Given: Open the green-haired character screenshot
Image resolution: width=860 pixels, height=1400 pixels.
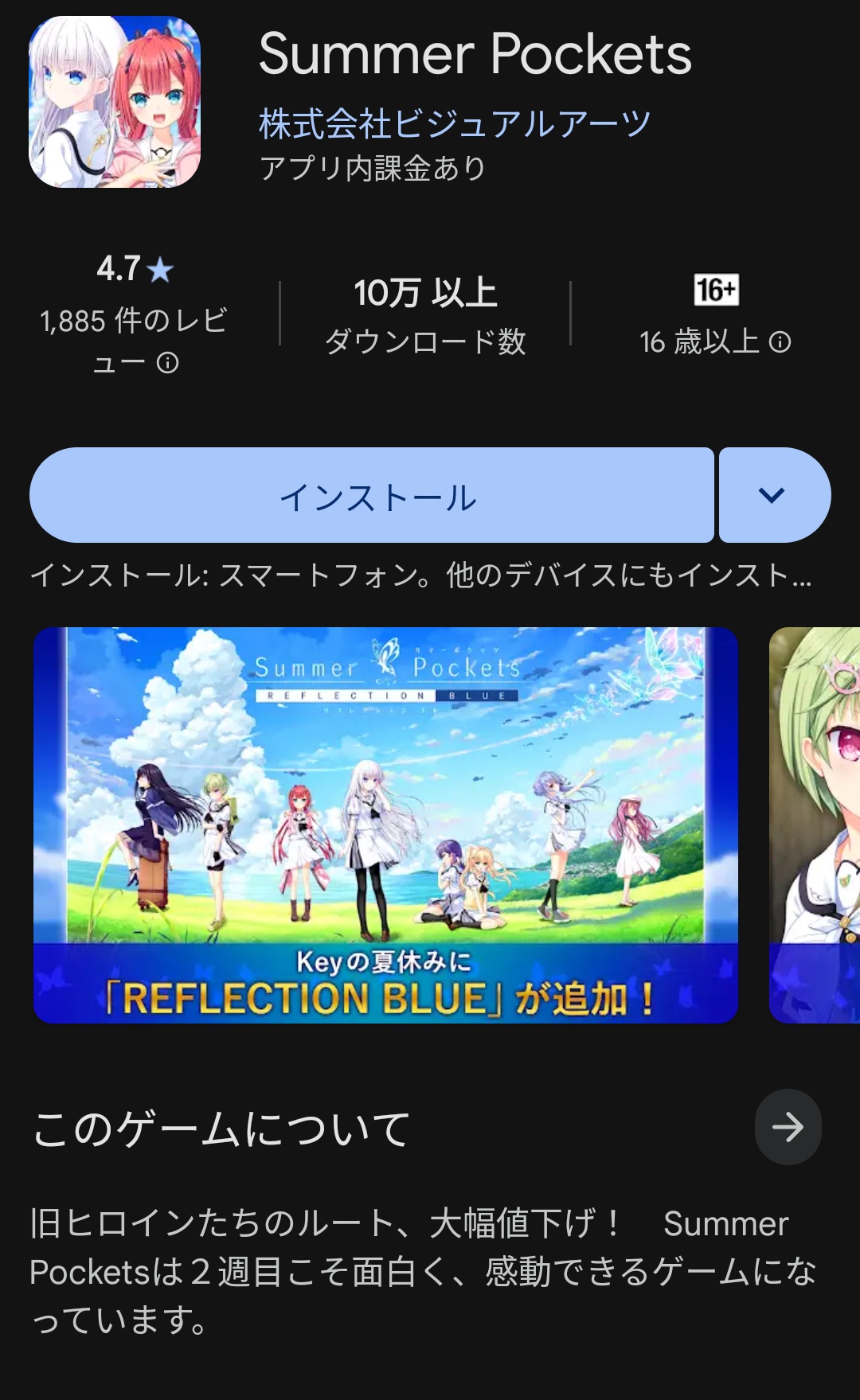Looking at the screenshot, I should 815,825.
